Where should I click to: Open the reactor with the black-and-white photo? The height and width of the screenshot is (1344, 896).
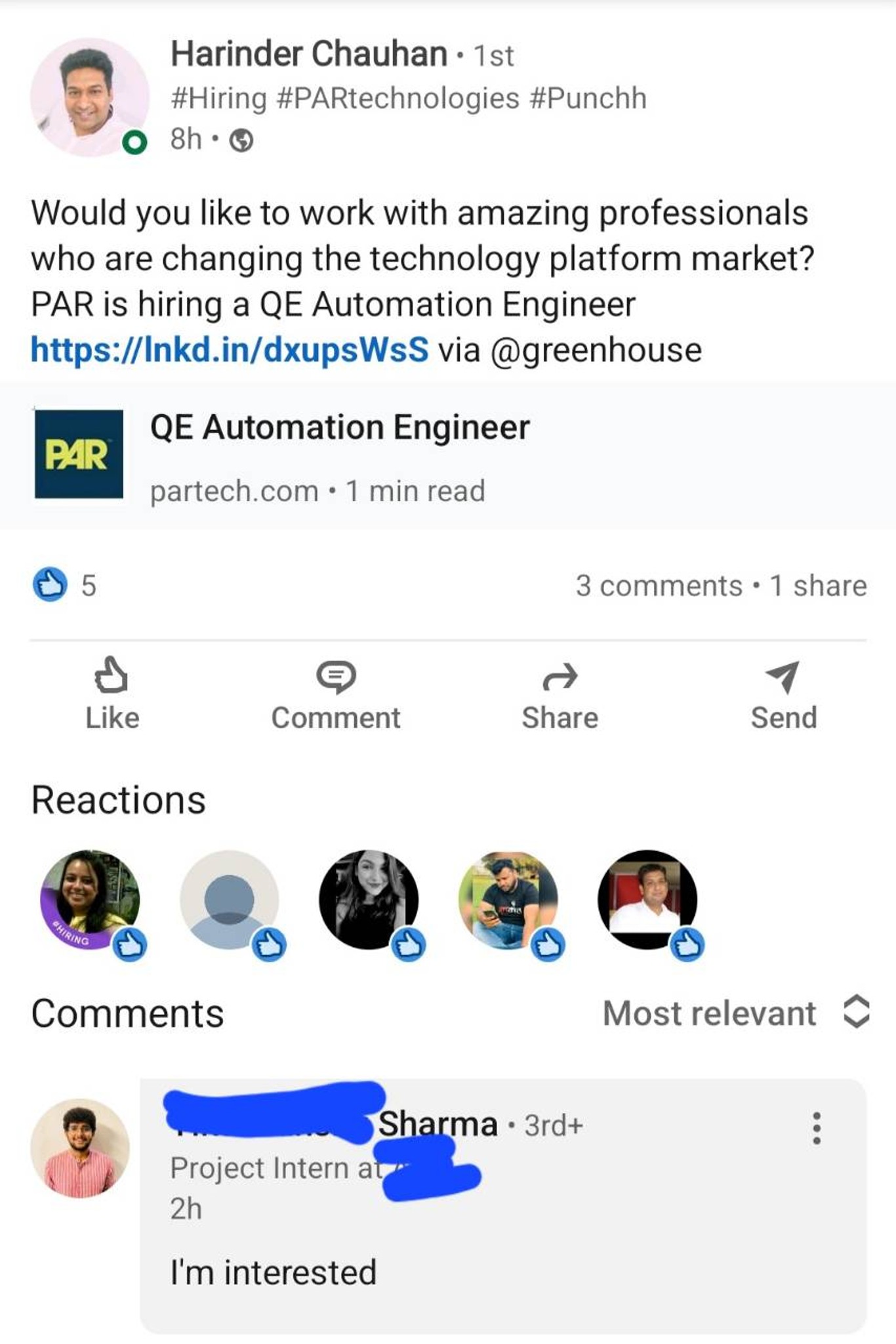pos(369,900)
